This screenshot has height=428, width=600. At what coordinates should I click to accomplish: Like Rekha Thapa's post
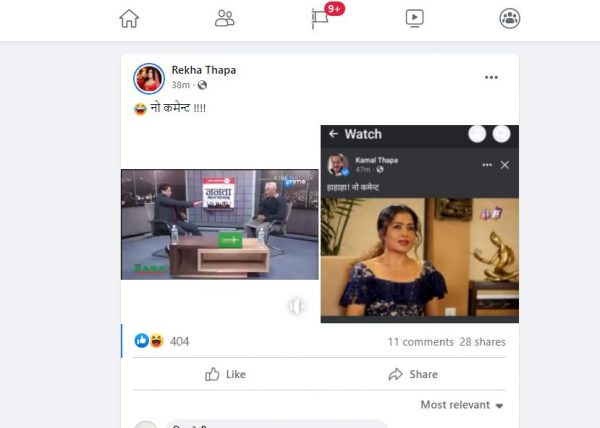point(225,374)
